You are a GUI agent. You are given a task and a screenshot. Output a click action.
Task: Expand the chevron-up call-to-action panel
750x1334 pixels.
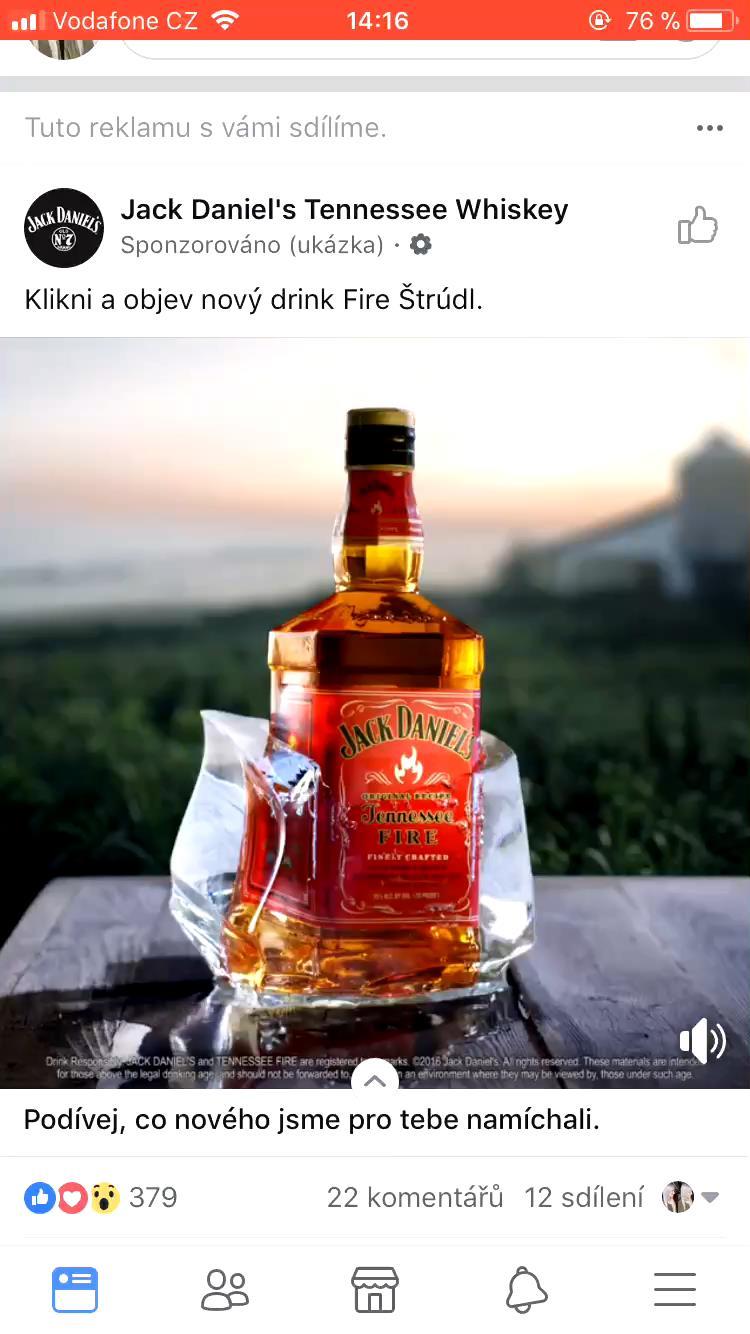375,1080
